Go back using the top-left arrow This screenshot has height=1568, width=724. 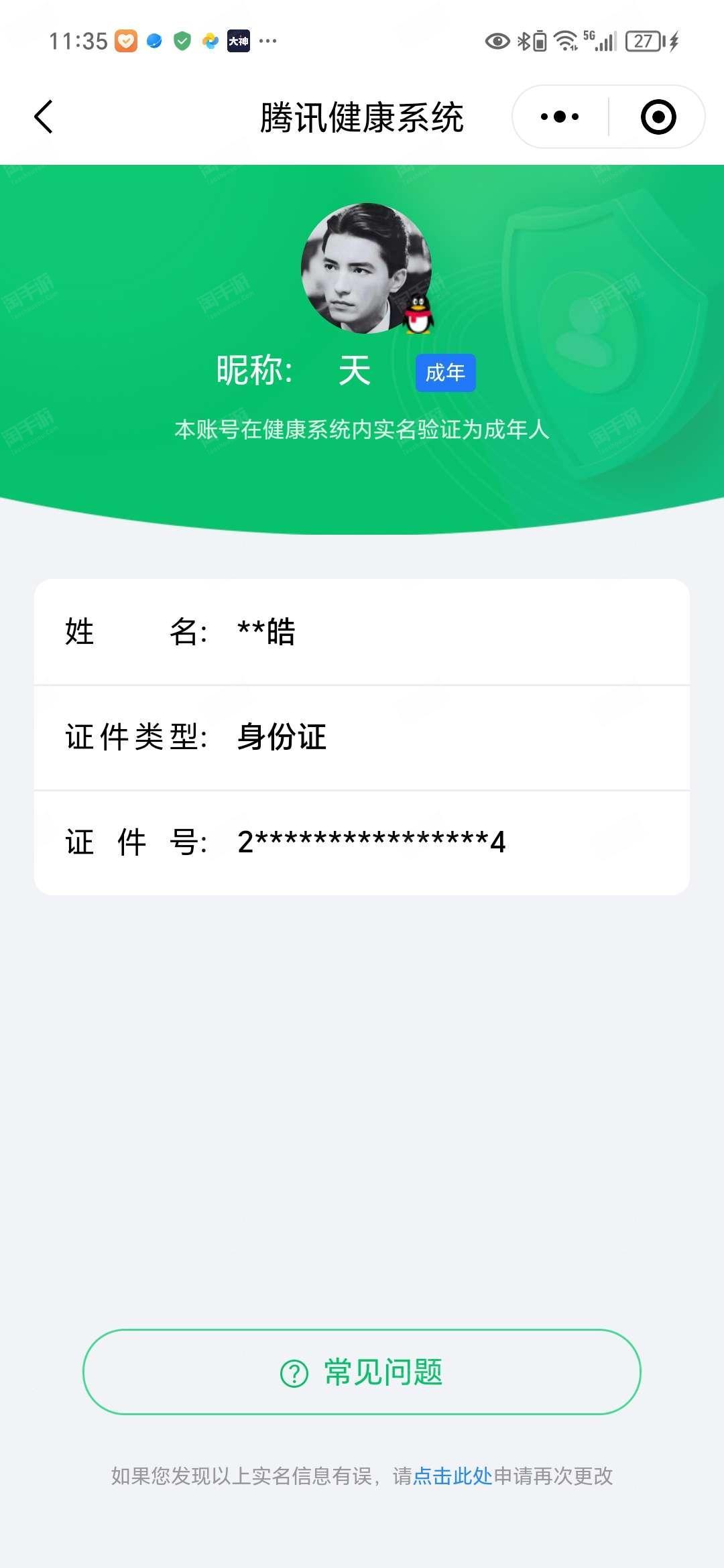(44, 117)
